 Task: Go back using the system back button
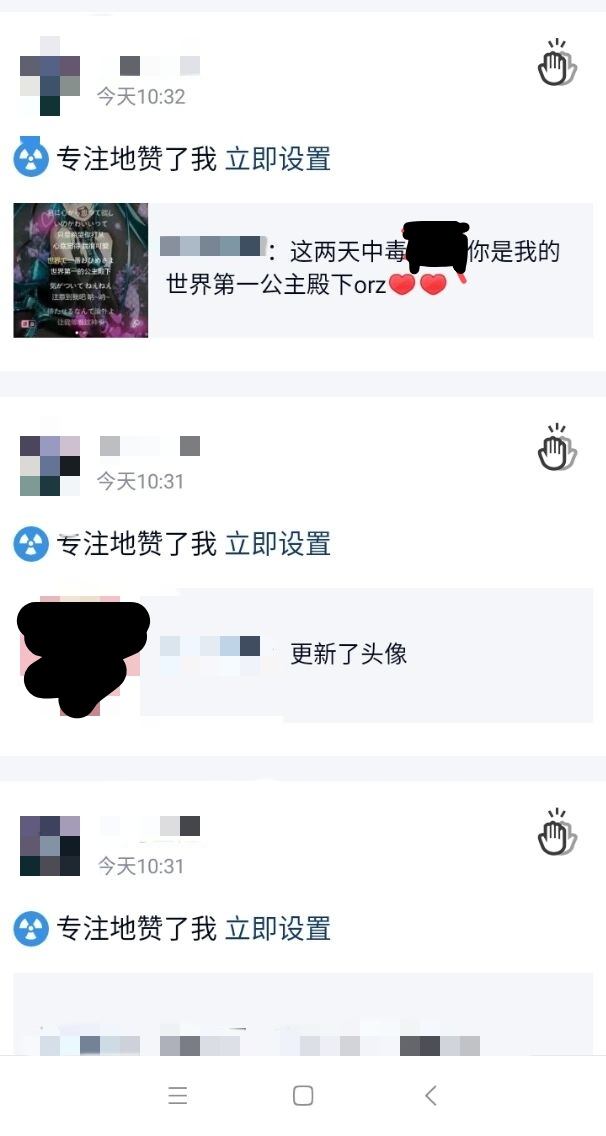click(430, 1095)
